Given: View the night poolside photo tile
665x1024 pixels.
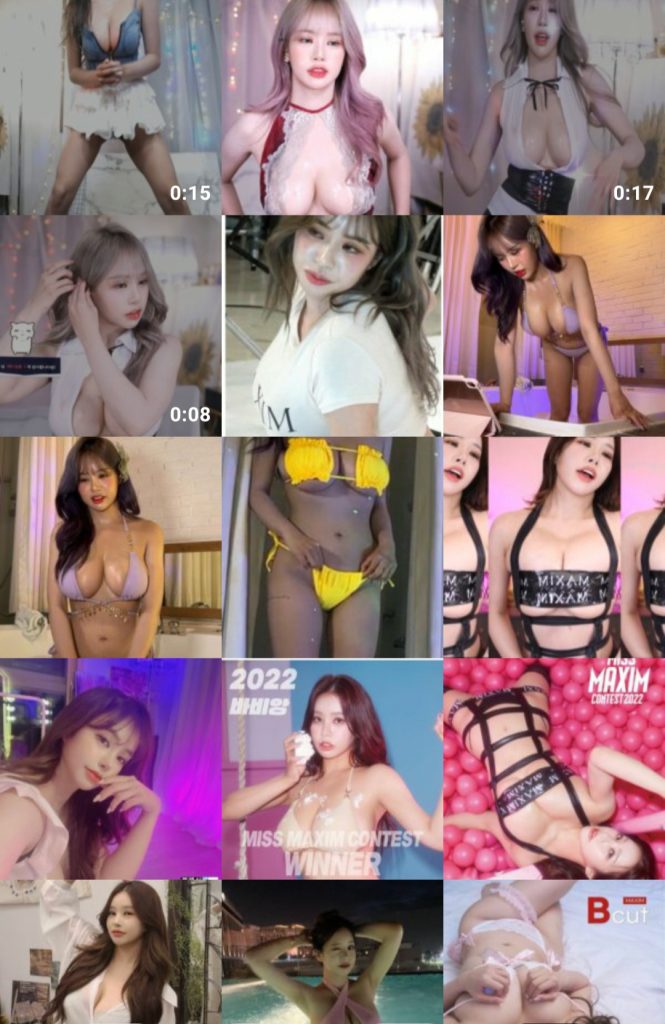Looking at the screenshot, I should click(332, 952).
